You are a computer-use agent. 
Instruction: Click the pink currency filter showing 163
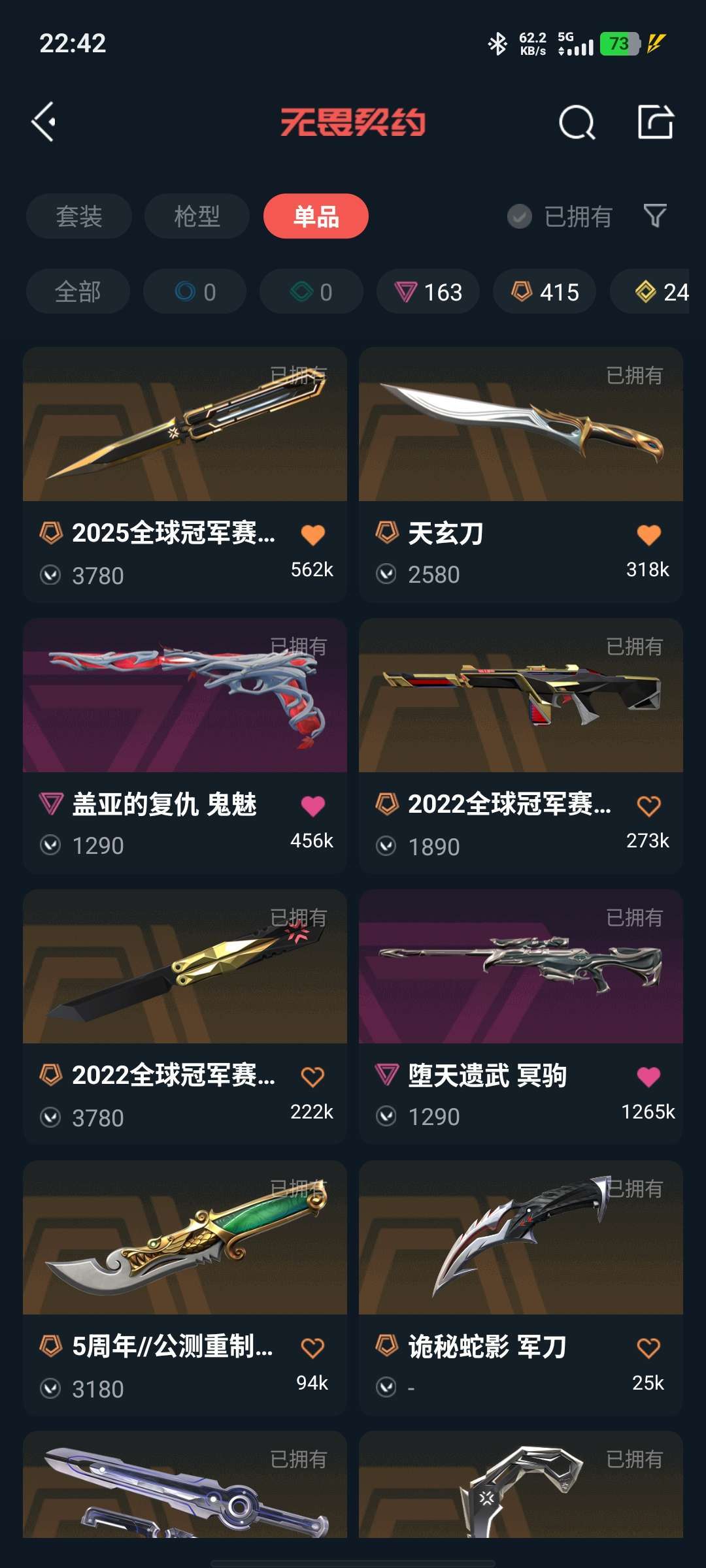point(428,292)
